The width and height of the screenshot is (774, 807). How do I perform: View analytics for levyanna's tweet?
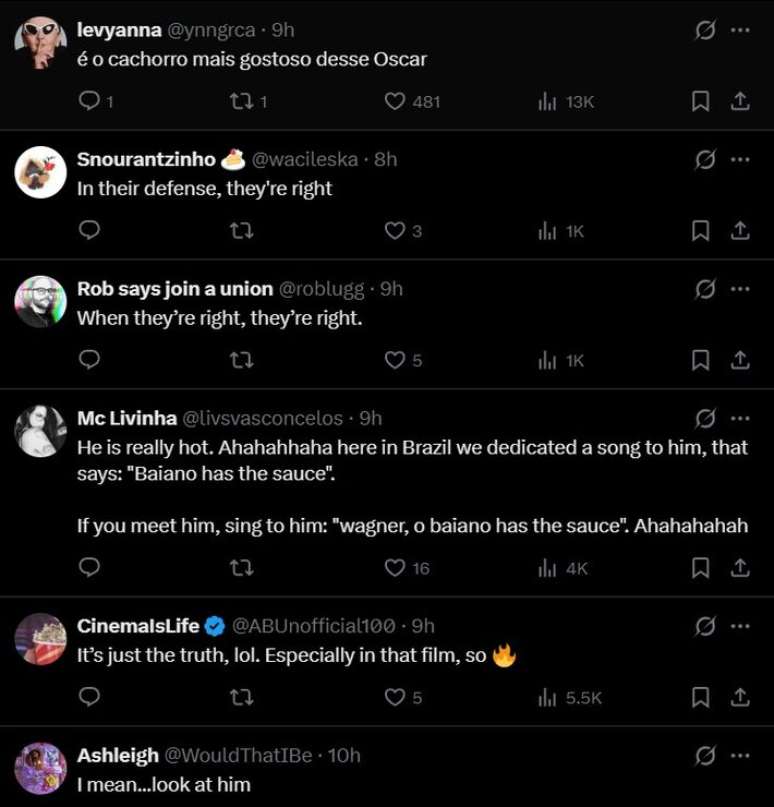point(546,100)
